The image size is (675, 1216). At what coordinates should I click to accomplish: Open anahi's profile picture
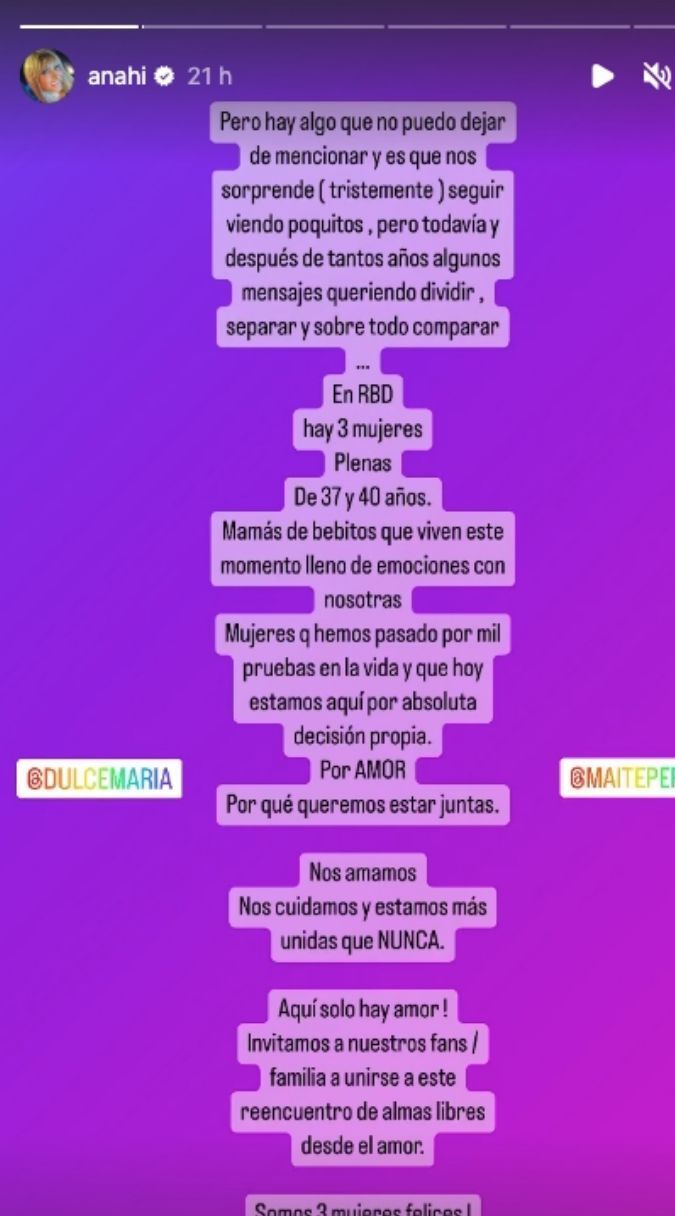point(47,76)
